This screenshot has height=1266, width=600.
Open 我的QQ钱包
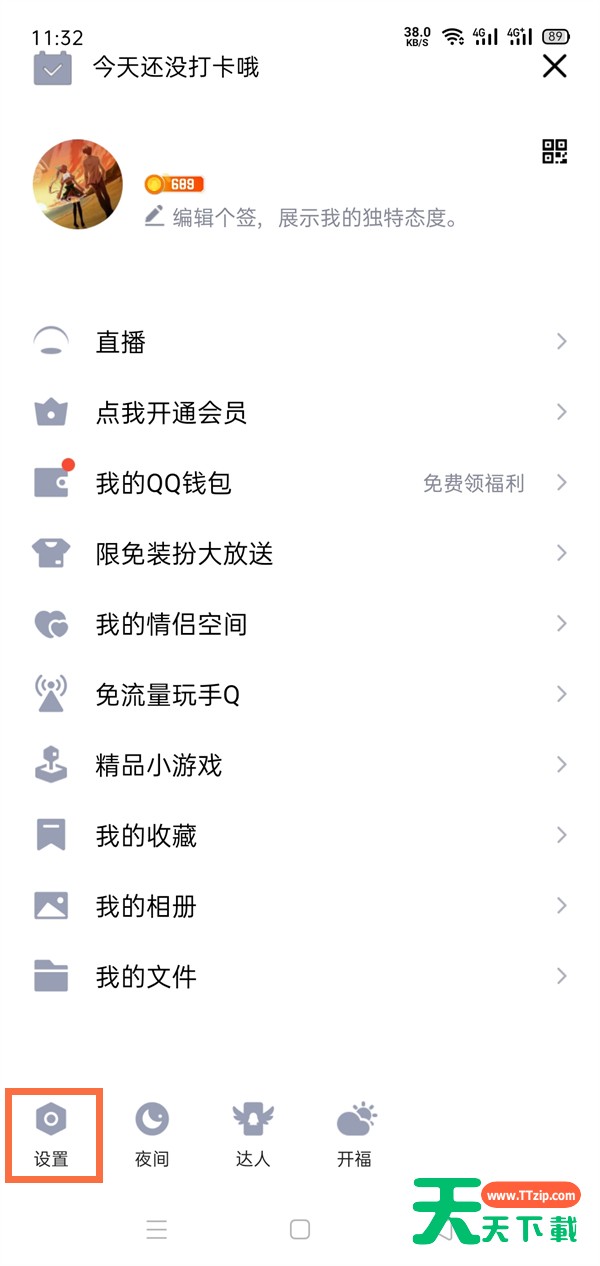pos(300,483)
